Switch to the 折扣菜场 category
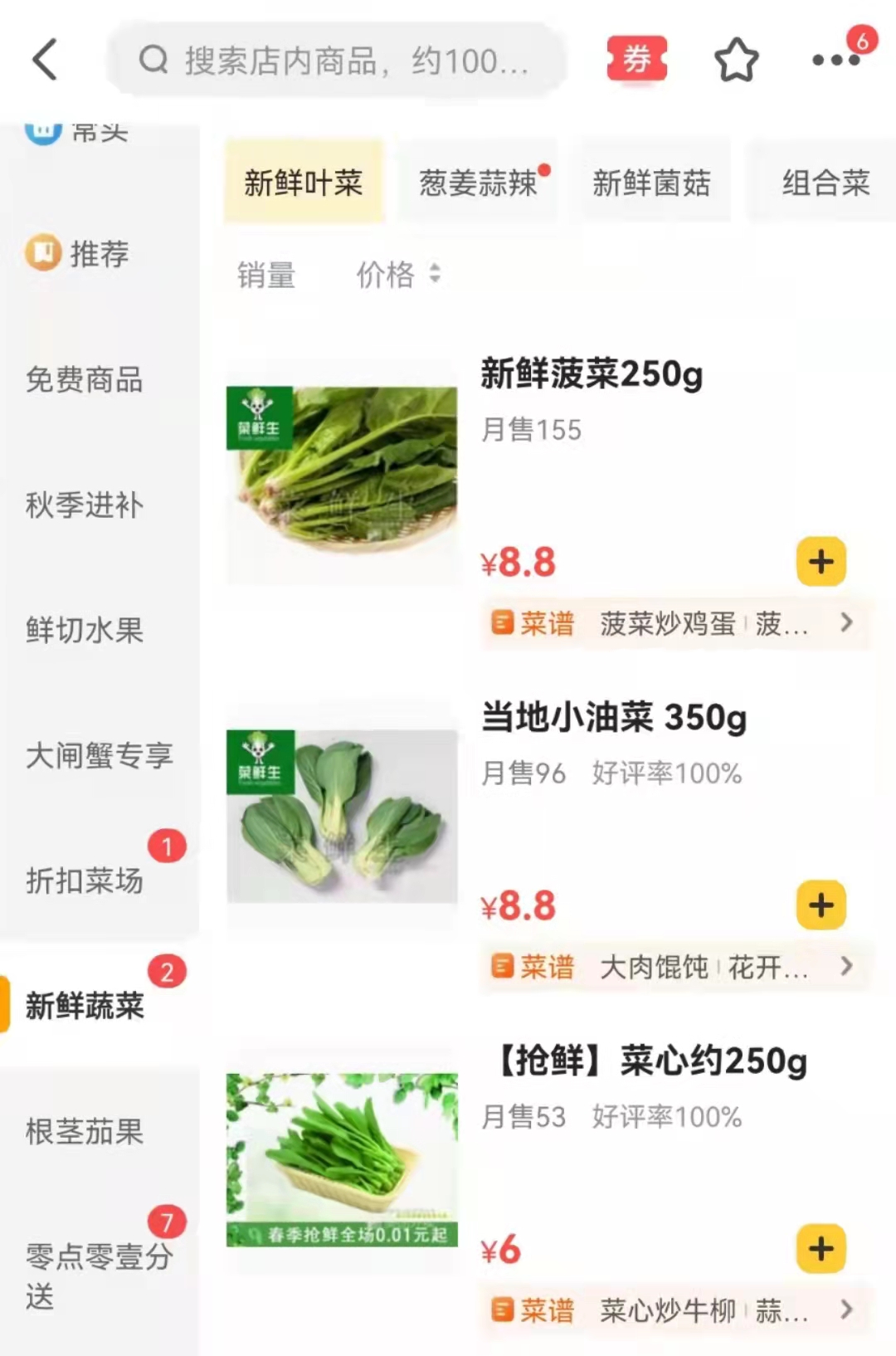896x1356 pixels. click(85, 880)
